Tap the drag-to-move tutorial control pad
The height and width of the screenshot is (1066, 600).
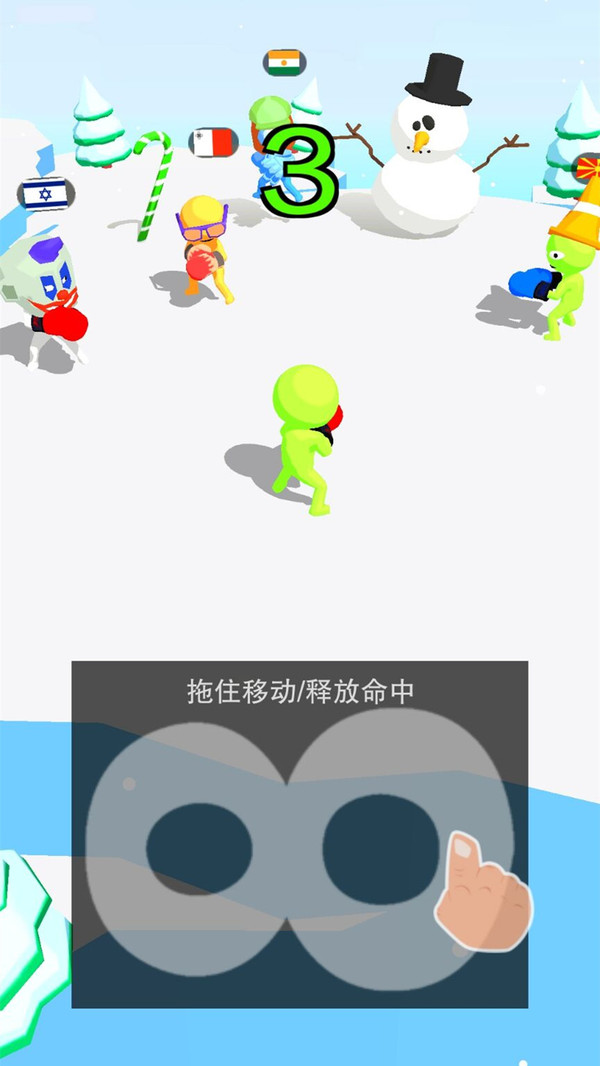coord(300,834)
